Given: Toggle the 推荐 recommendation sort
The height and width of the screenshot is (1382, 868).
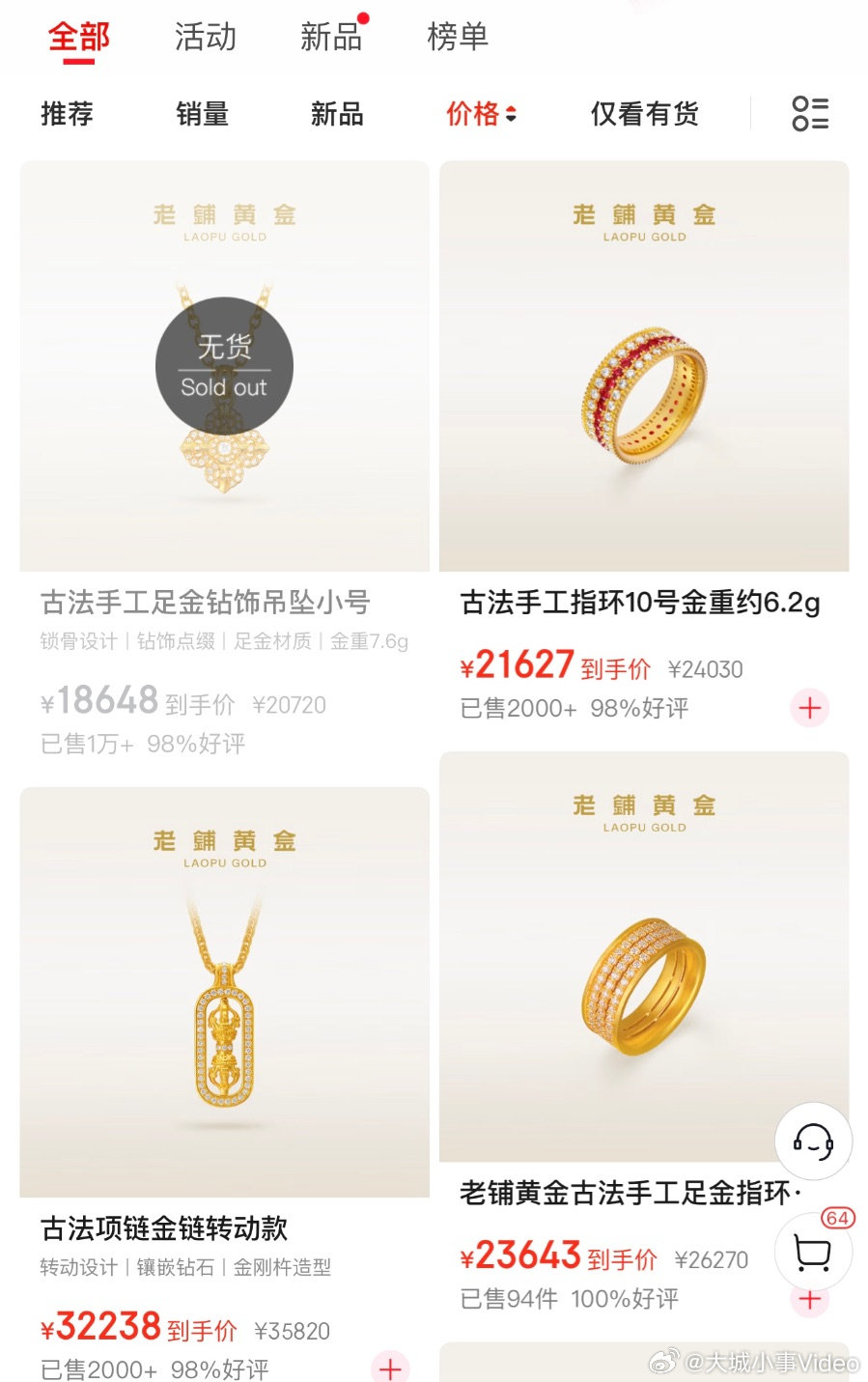Looking at the screenshot, I should click(x=66, y=114).
